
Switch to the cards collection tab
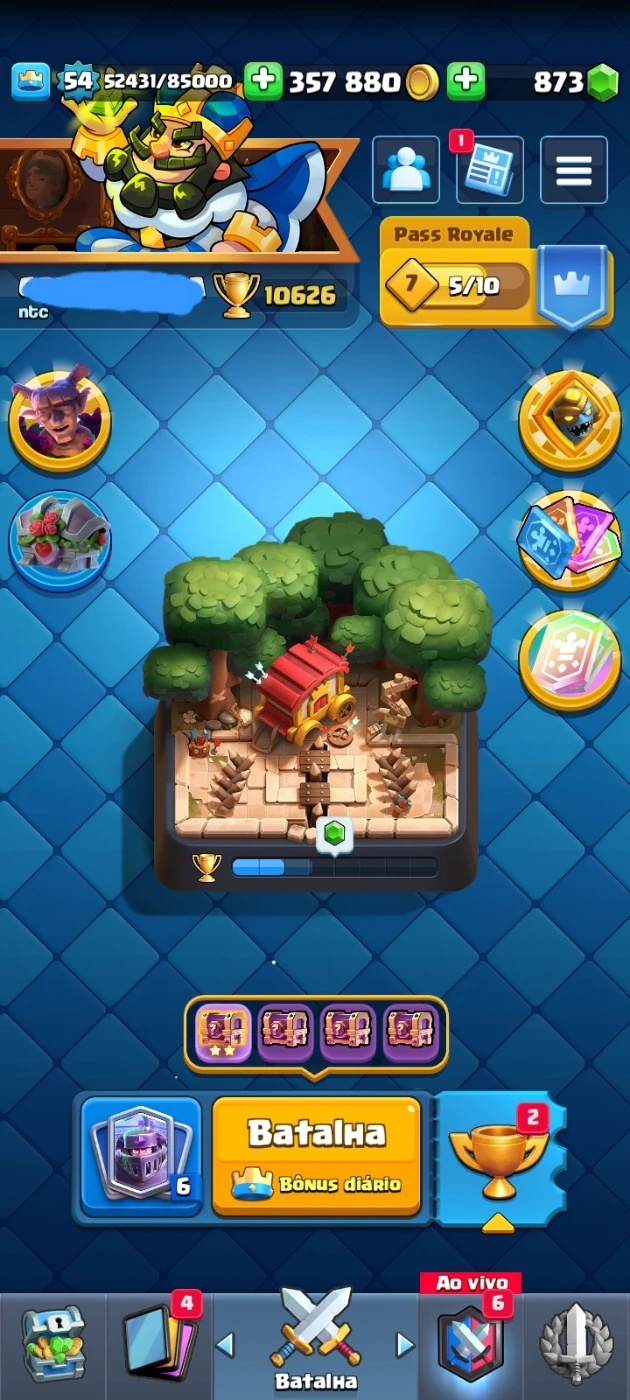(x=158, y=1345)
